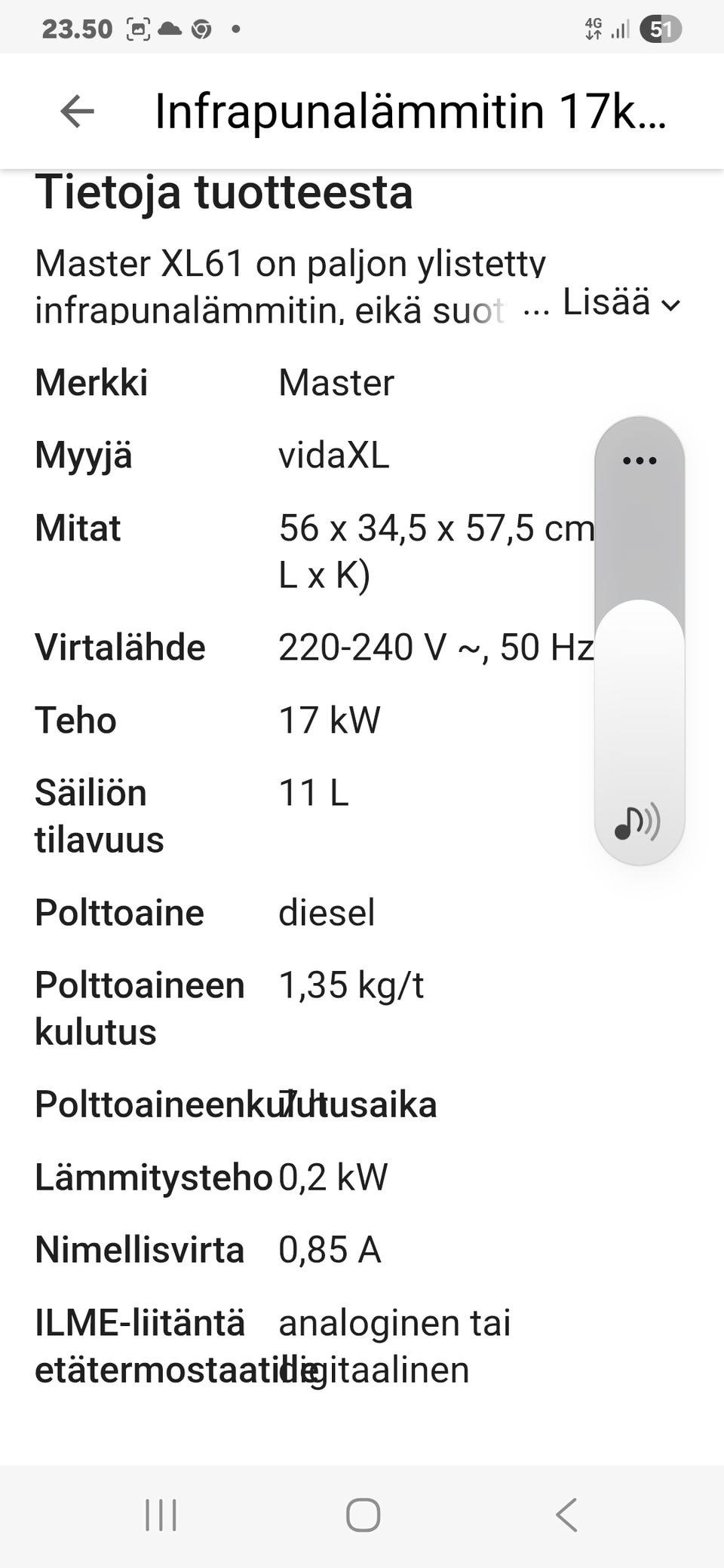724x1568 pixels.
Task: Tap the screenshot icon in the status bar
Action: (x=137, y=29)
